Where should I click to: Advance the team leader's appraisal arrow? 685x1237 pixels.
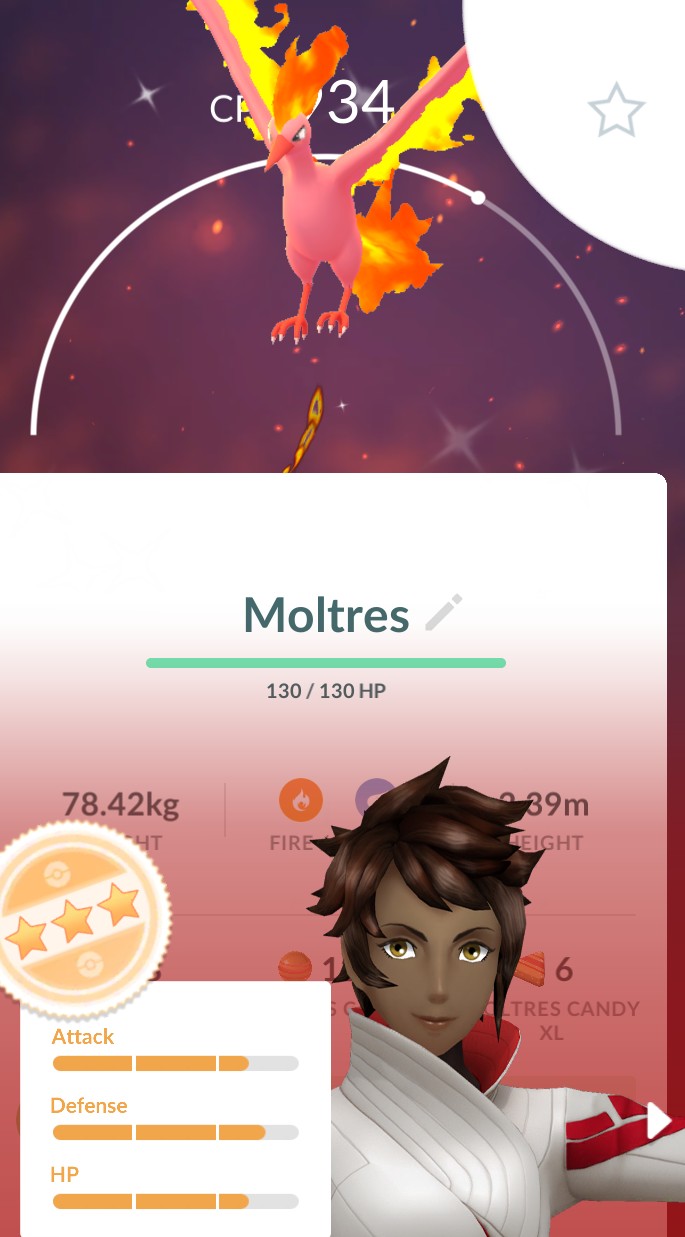tap(658, 1121)
